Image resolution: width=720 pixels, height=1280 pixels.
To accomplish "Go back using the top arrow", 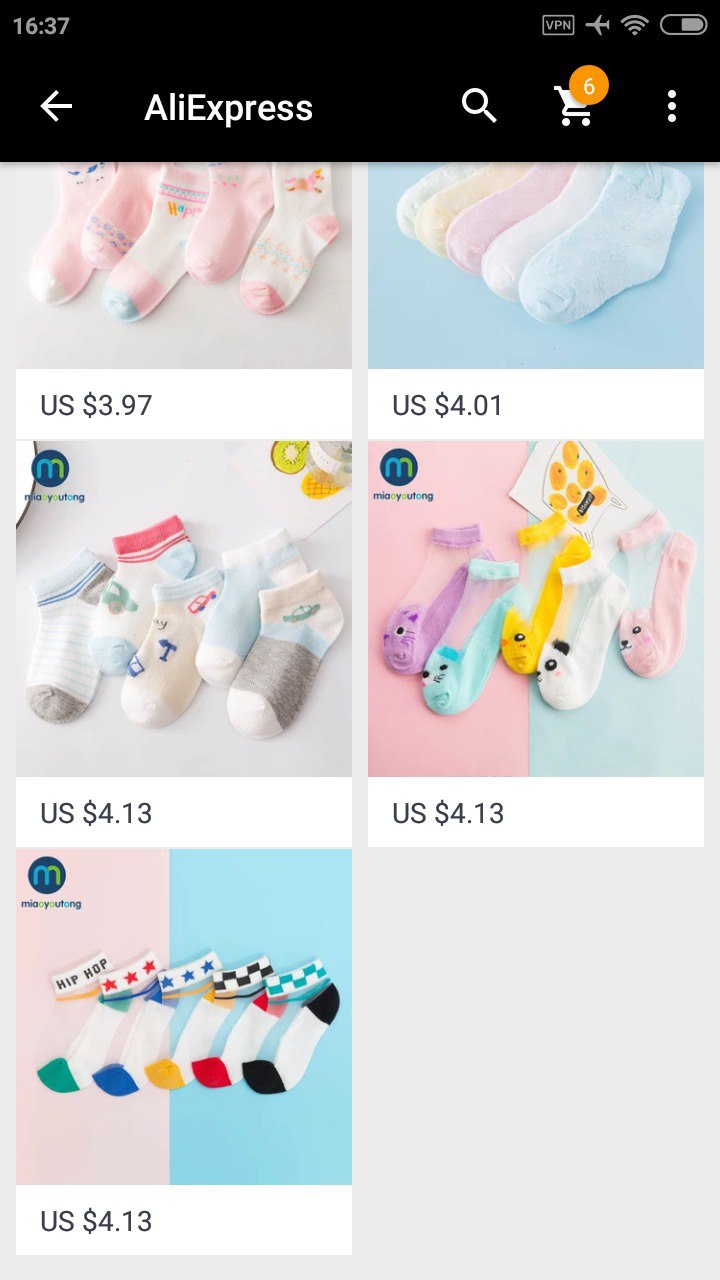I will coord(56,107).
